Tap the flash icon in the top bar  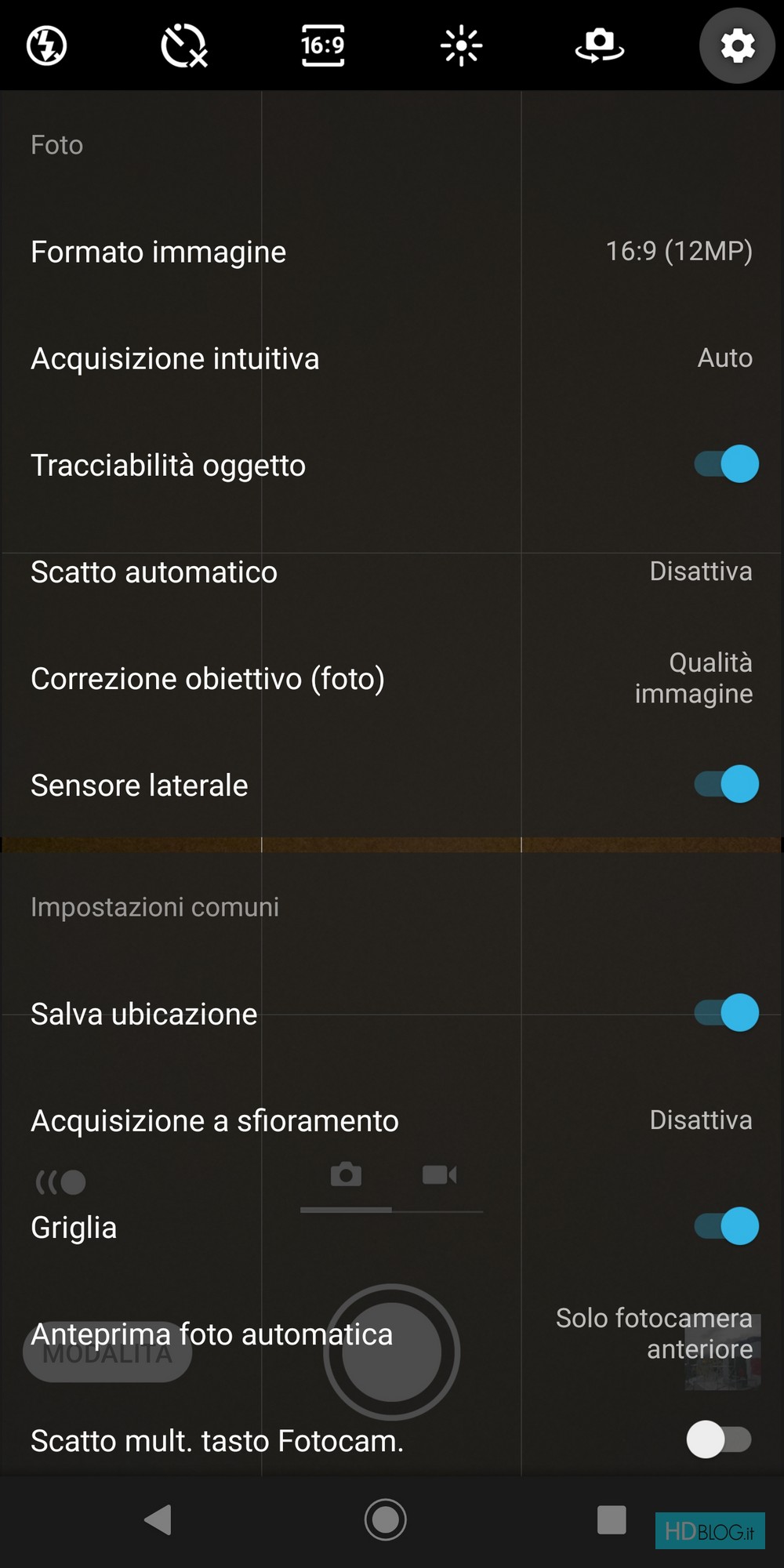(47, 45)
